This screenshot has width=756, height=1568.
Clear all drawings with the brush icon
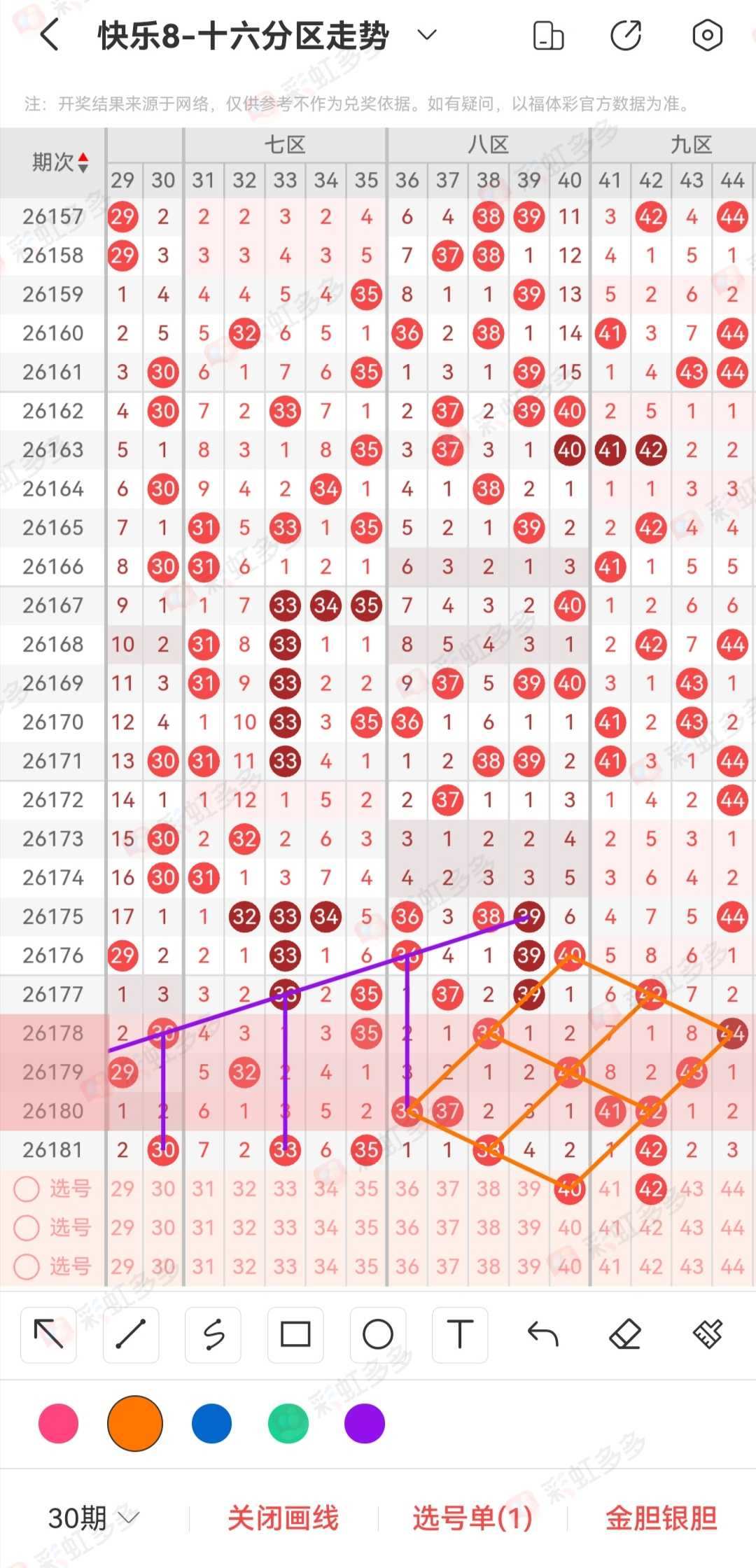tap(708, 1334)
